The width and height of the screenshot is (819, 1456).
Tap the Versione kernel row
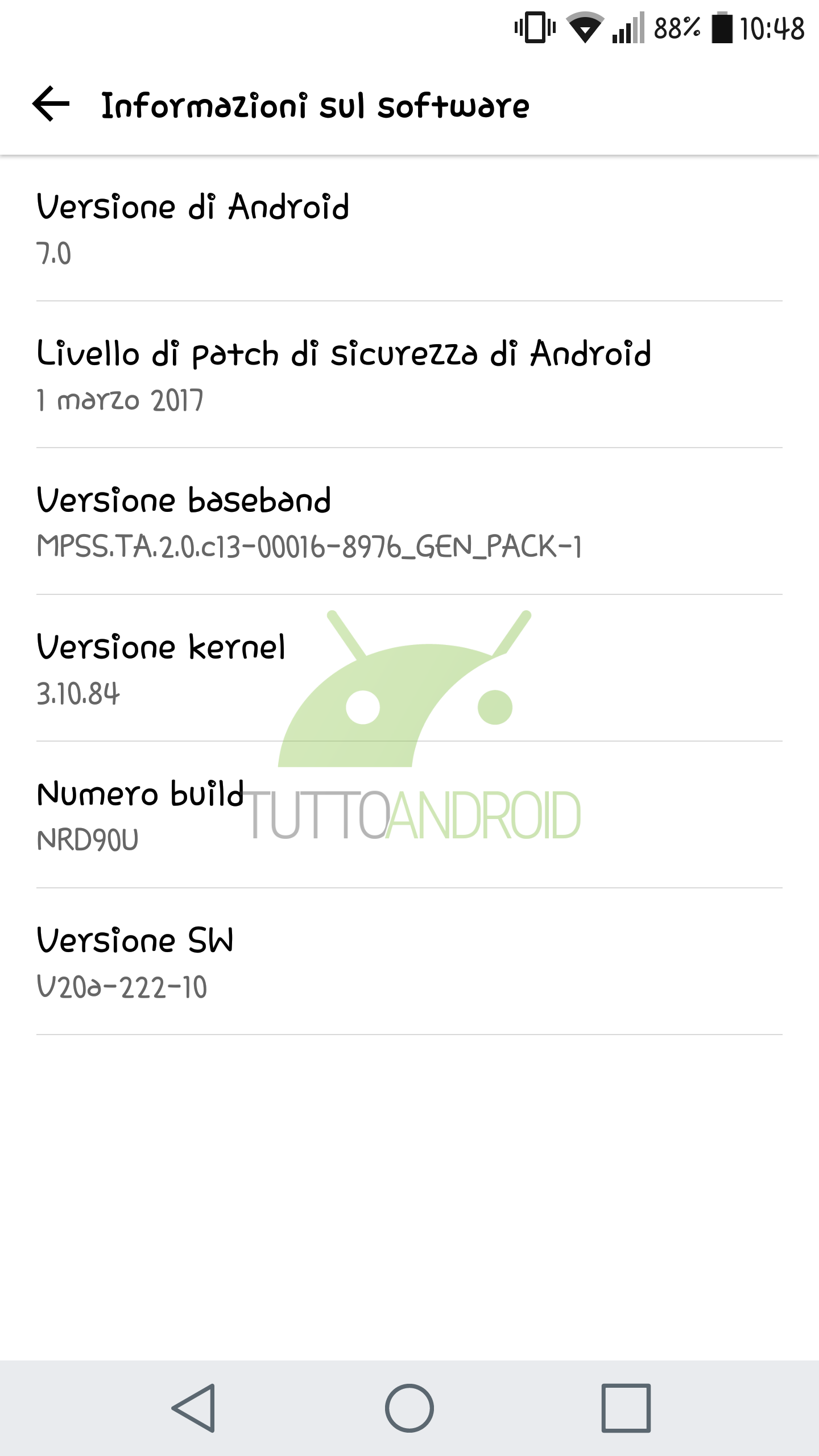(409, 668)
